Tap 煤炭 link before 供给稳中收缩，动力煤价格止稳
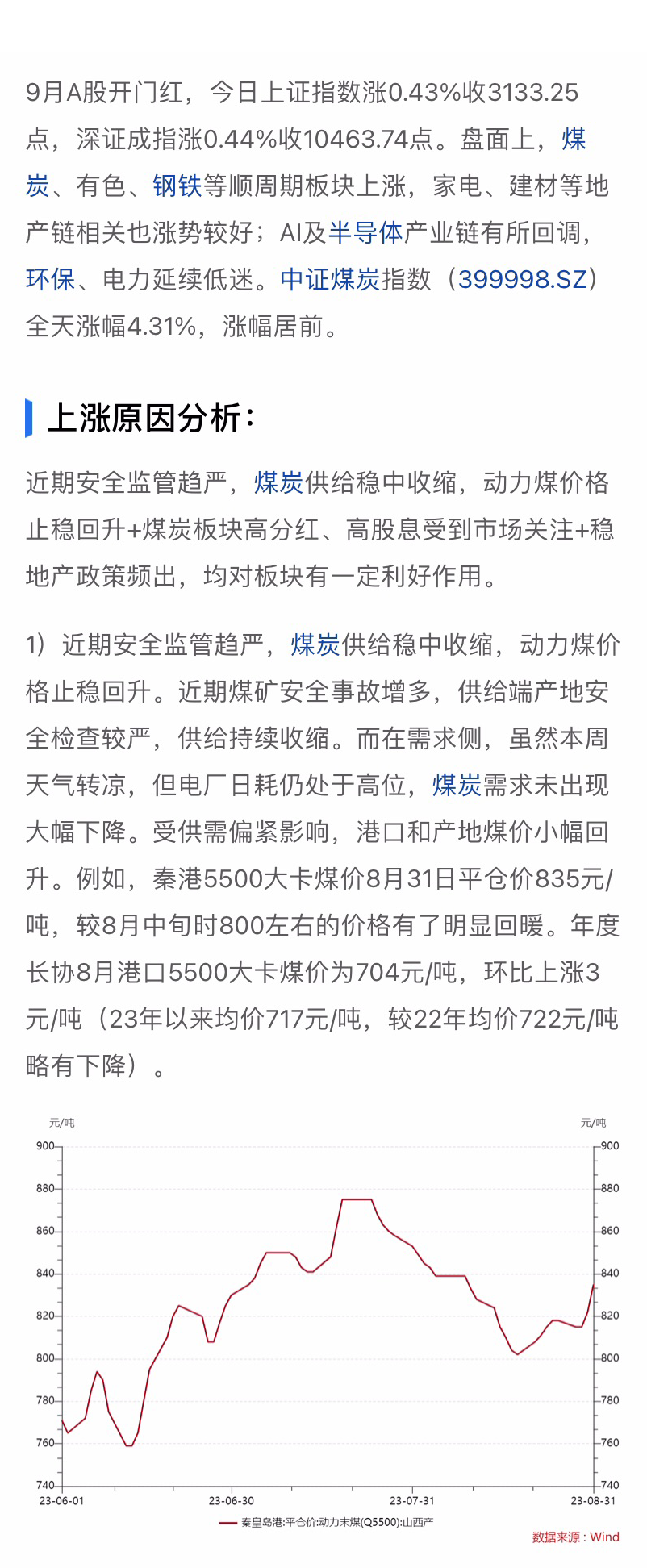647x1568 pixels. [278, 483]
